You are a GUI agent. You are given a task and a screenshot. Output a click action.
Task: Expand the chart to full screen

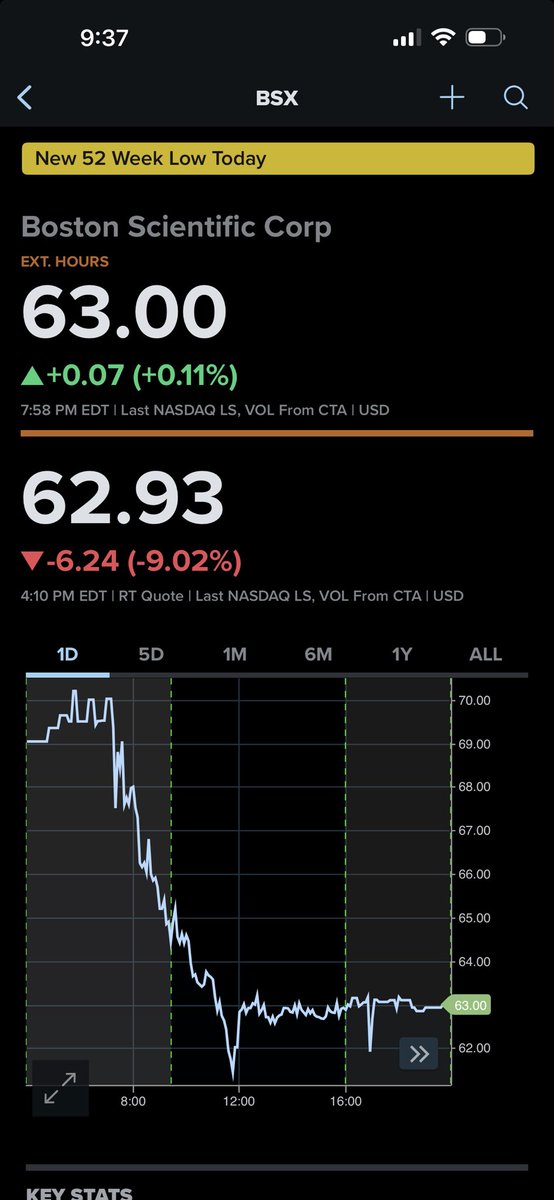coord(61,1089)
